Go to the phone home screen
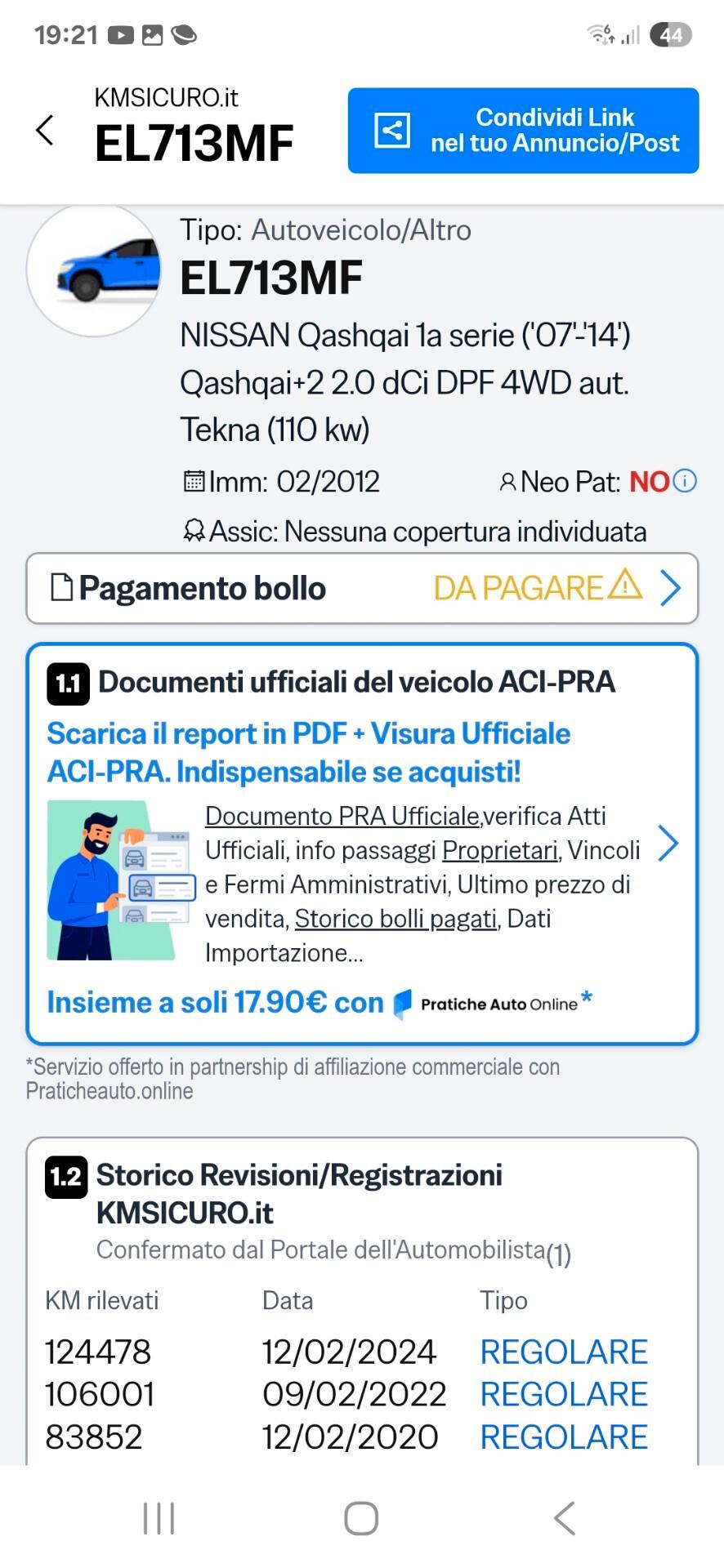The image size is (724, 1568). pyautogui.click(x=361, y=1518)
